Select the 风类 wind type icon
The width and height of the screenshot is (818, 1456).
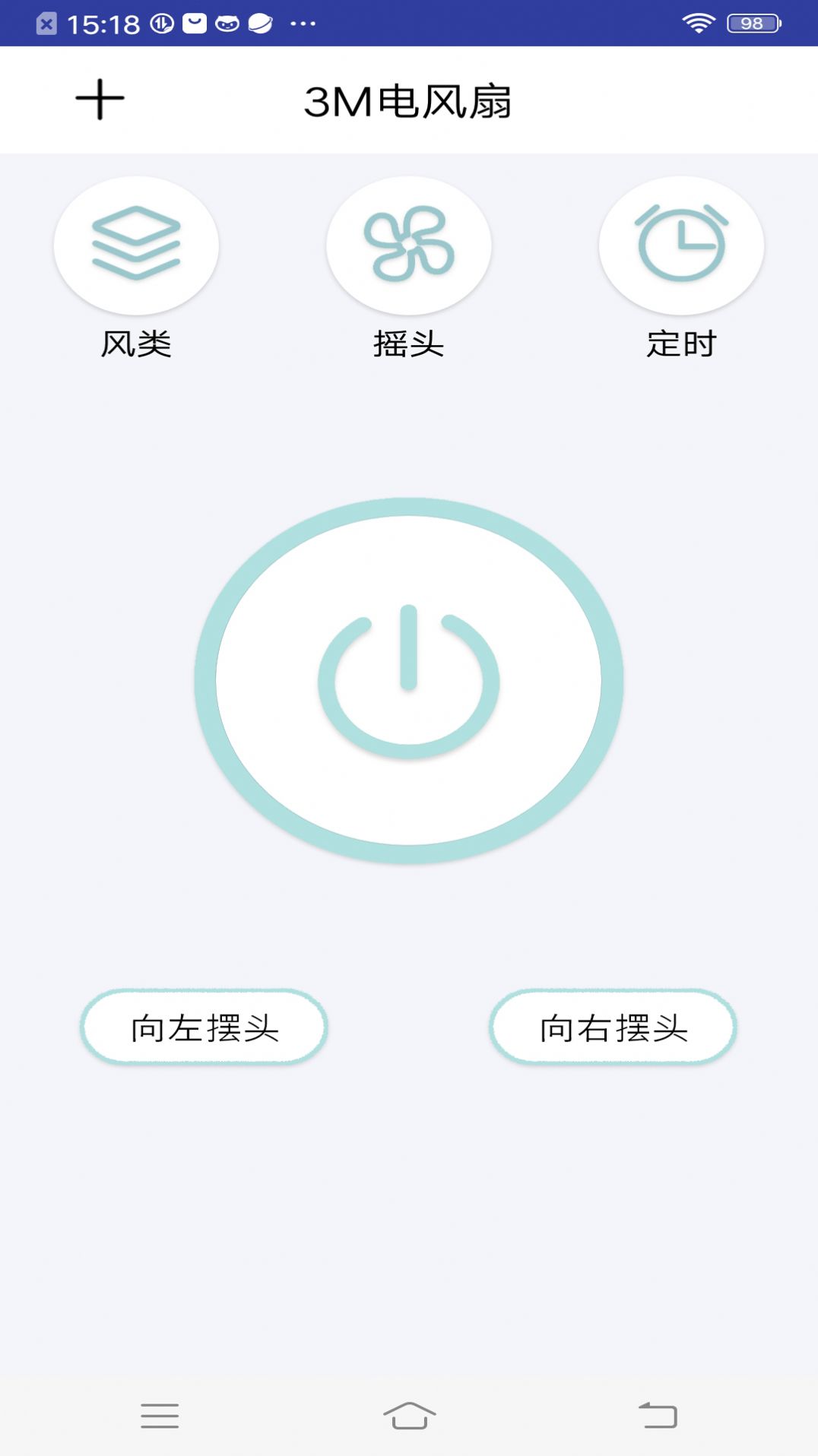[x=136, y=245]
